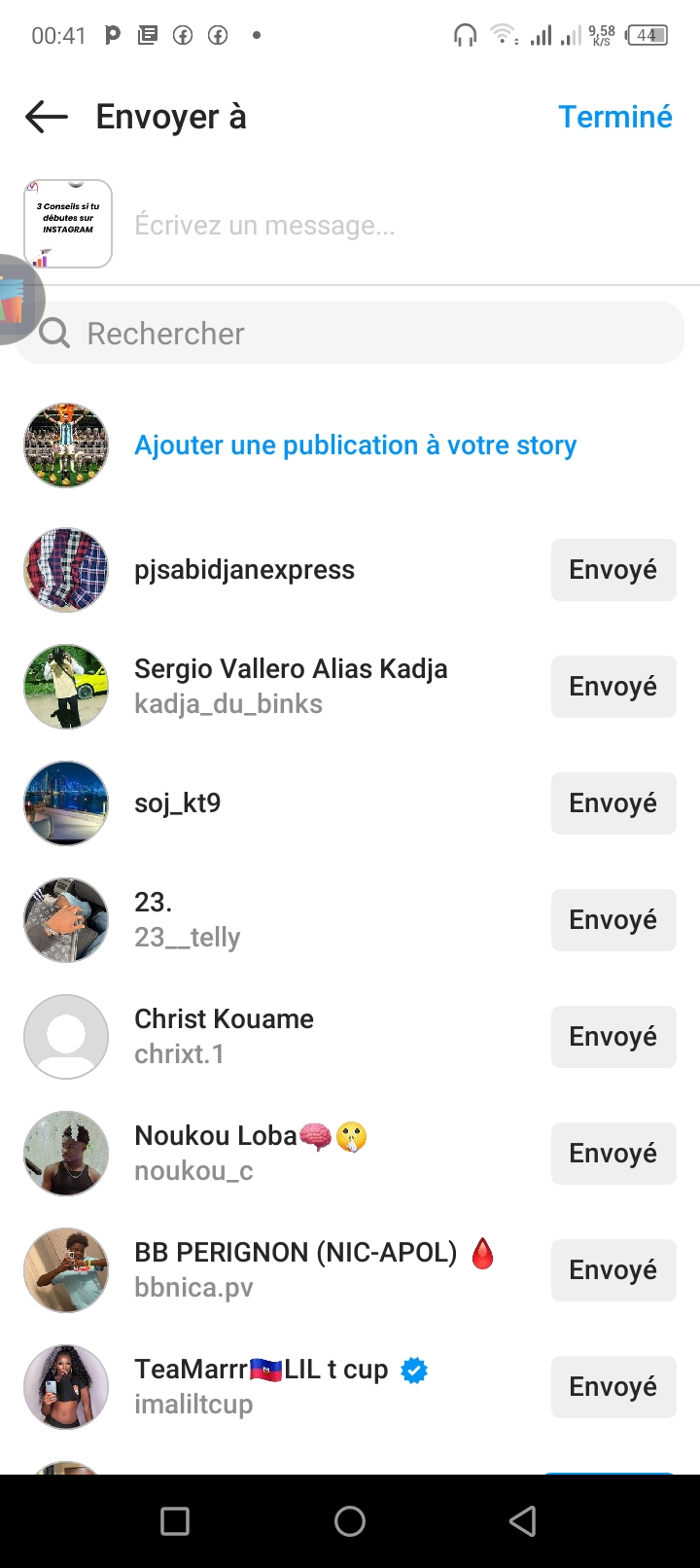Tap Envoyé beside 23__telly

612,920
